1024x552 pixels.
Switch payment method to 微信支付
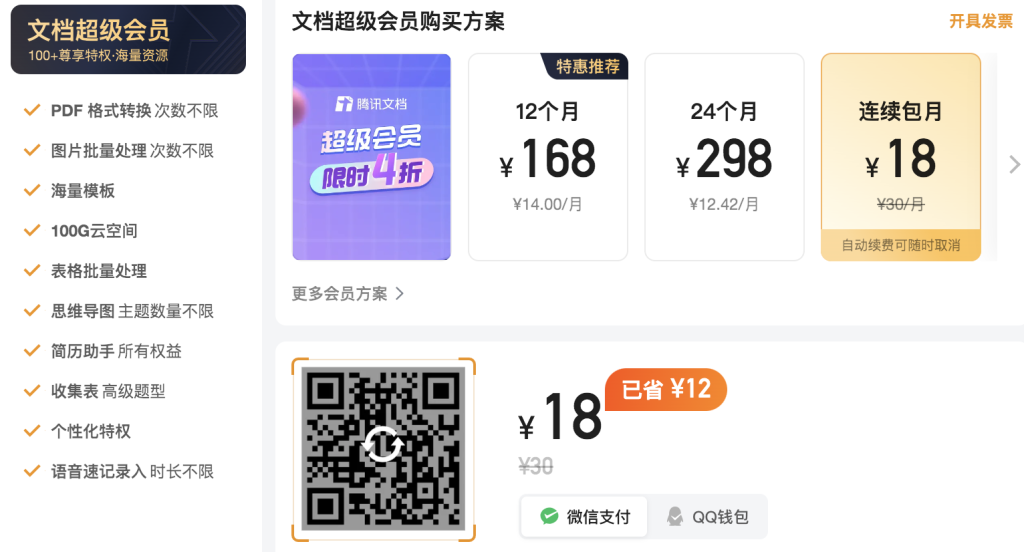point(585,517)
